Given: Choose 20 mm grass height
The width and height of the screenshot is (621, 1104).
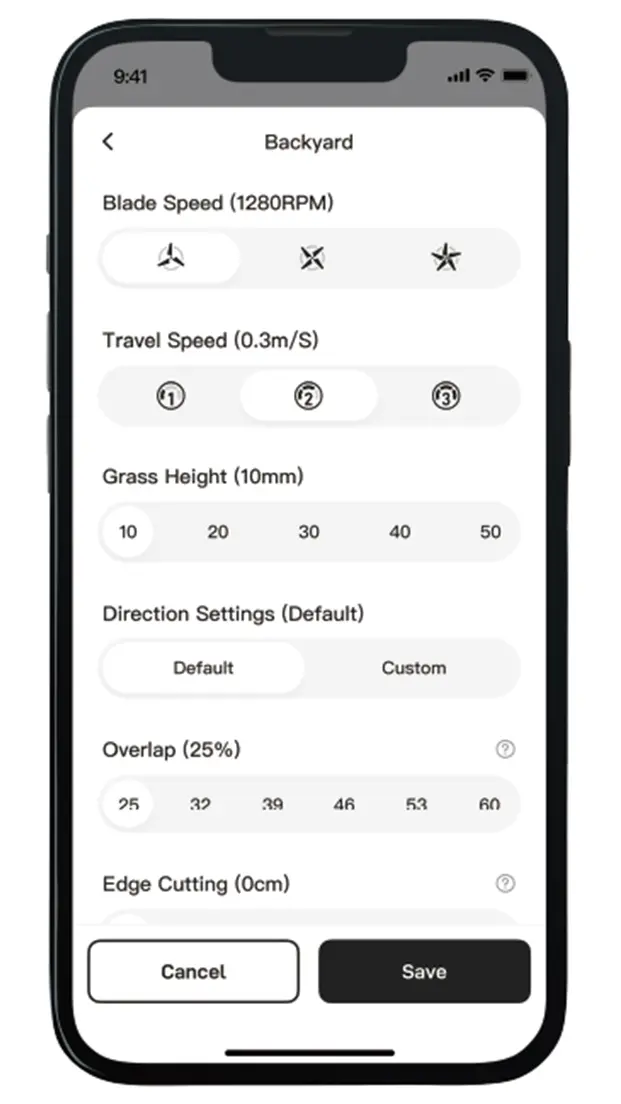Looking at the screenshot, I should (x=218, y=532).
